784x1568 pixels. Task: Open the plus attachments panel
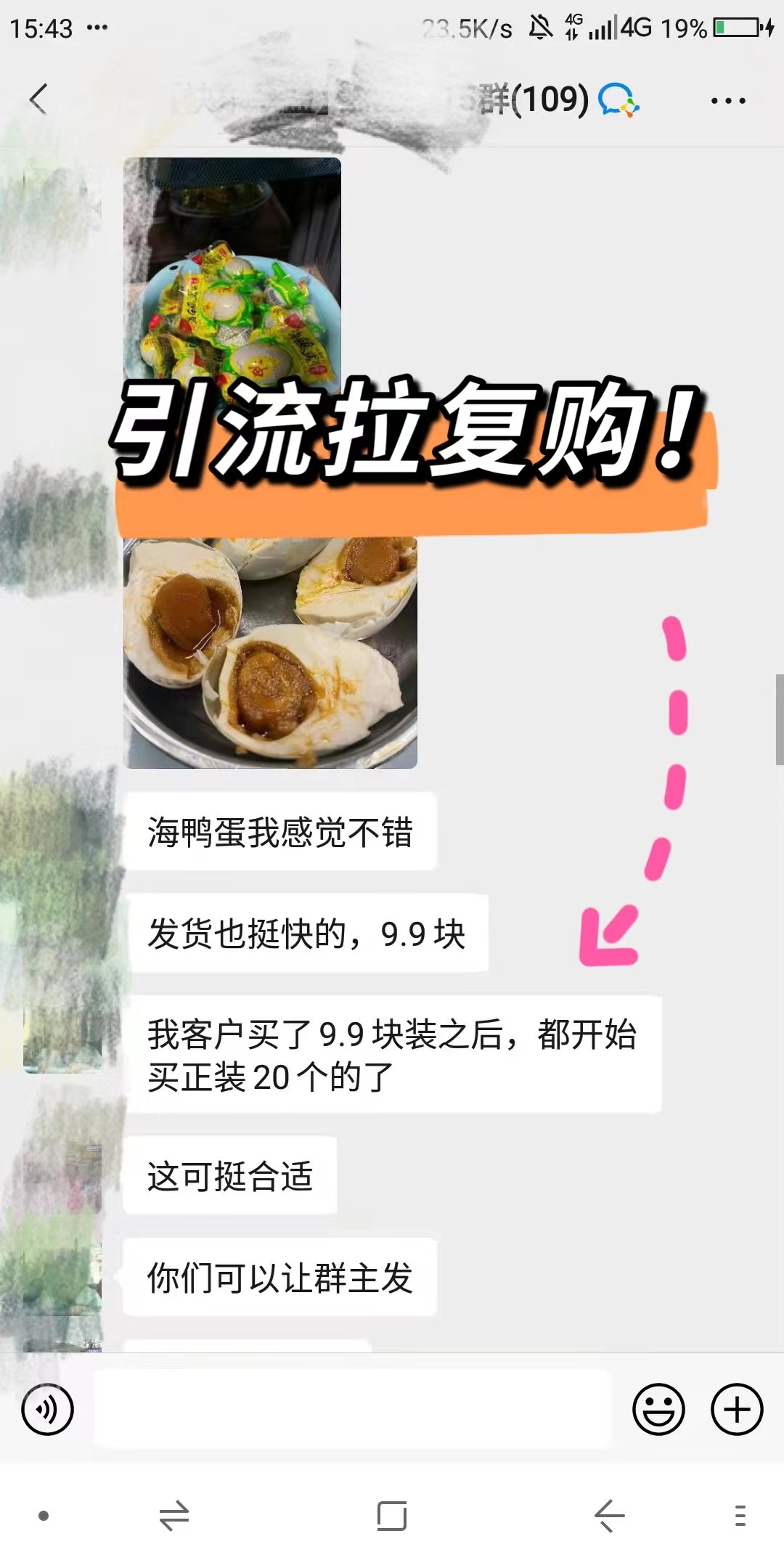[x=737, y=1409]
